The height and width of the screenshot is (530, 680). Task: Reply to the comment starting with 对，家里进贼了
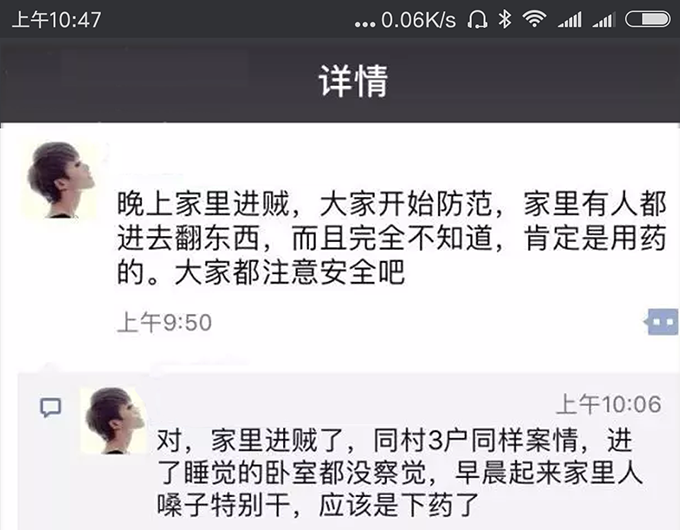point(400,468)
